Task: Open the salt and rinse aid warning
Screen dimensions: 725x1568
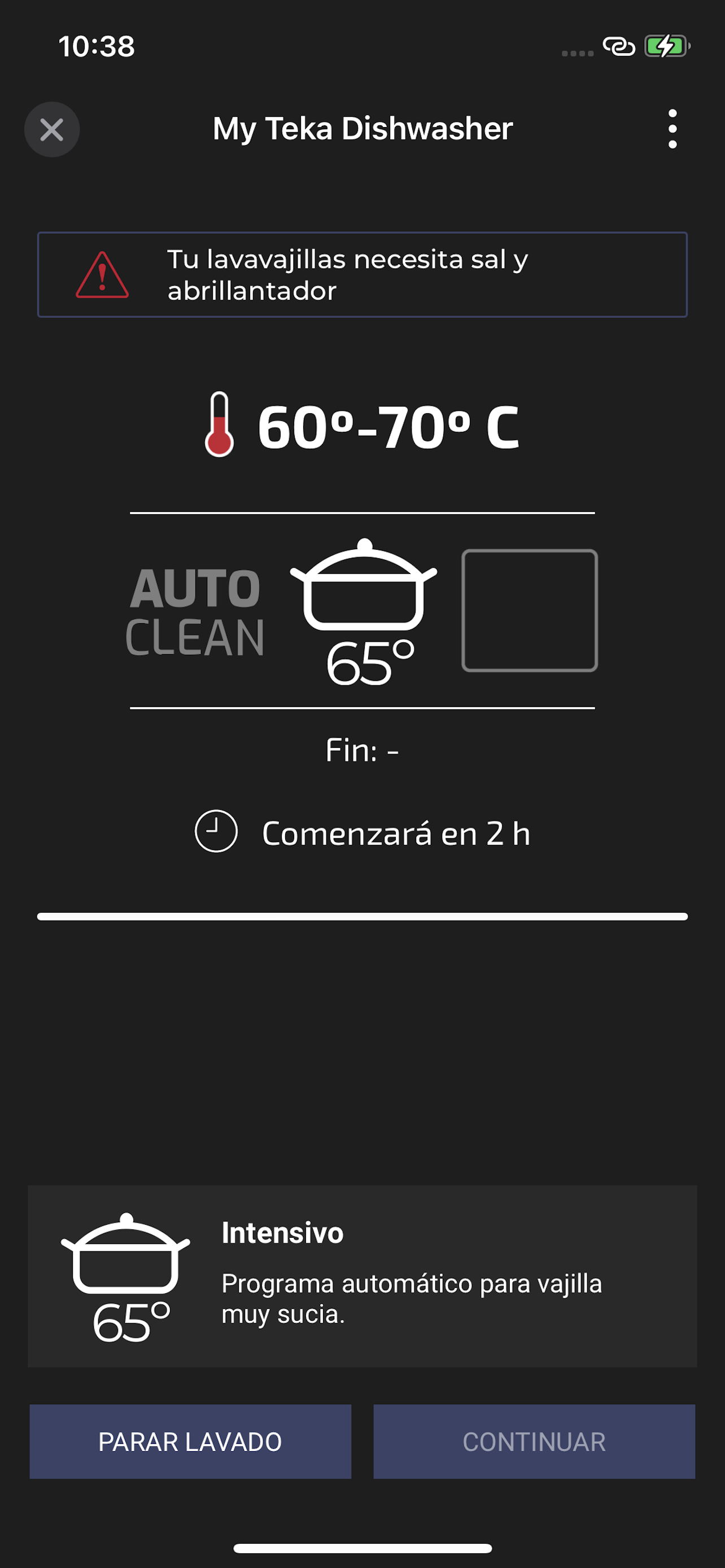Action: tap(362, 274)
